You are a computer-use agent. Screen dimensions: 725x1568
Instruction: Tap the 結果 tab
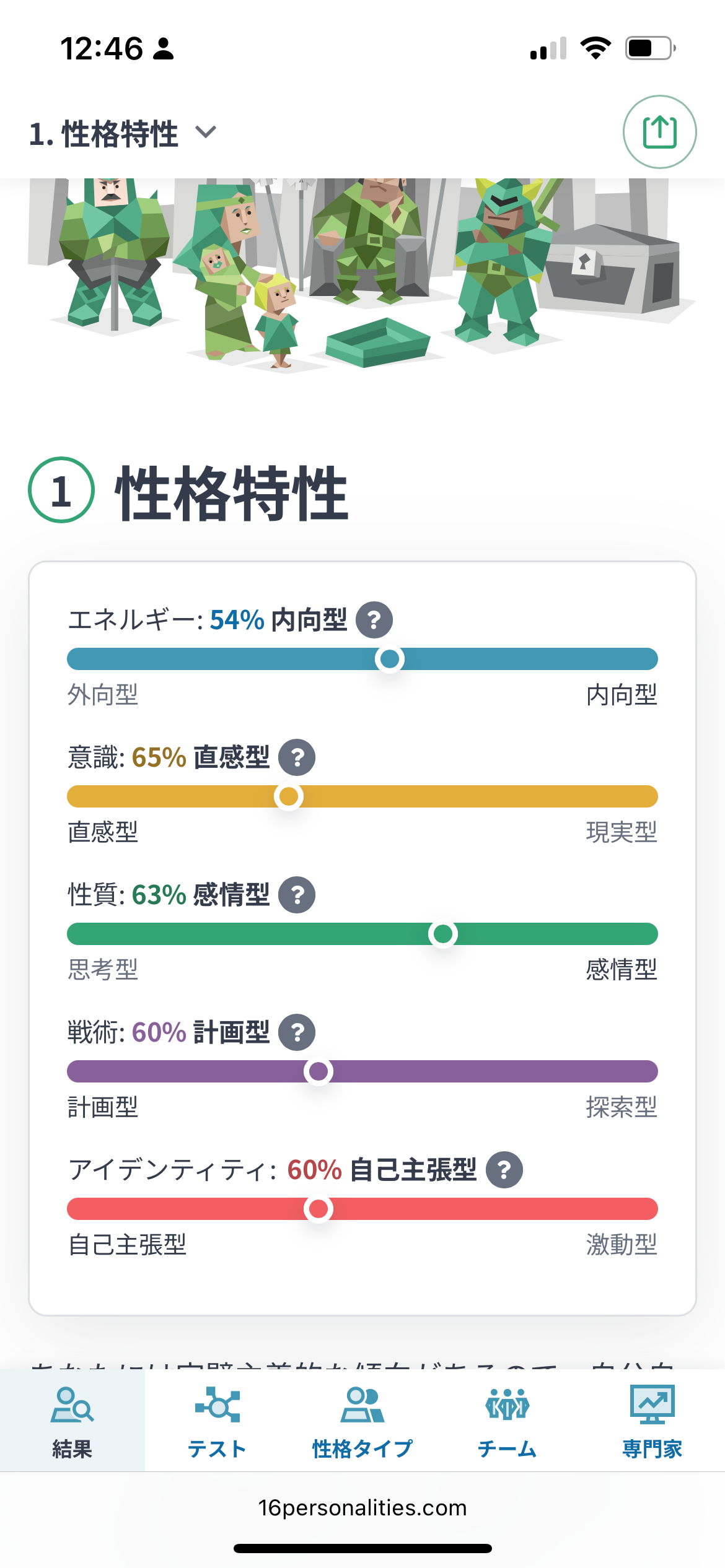(x=72, y=1421)
